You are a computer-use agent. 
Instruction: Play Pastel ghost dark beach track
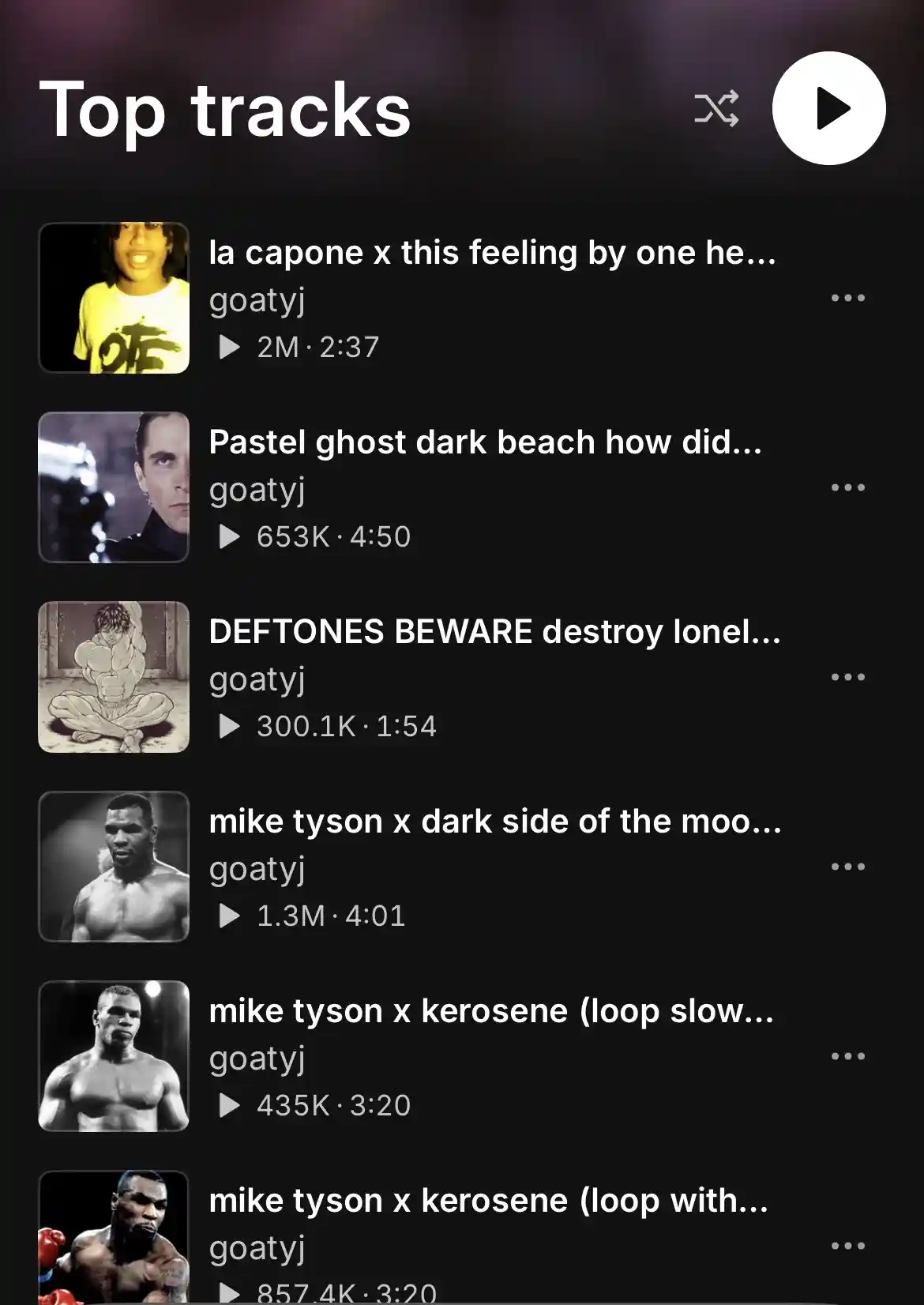click(x=485, y=442)
